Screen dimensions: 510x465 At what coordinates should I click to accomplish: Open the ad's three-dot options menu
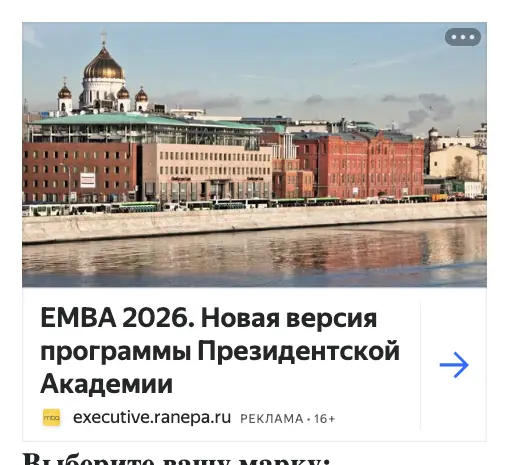(463, 37)
